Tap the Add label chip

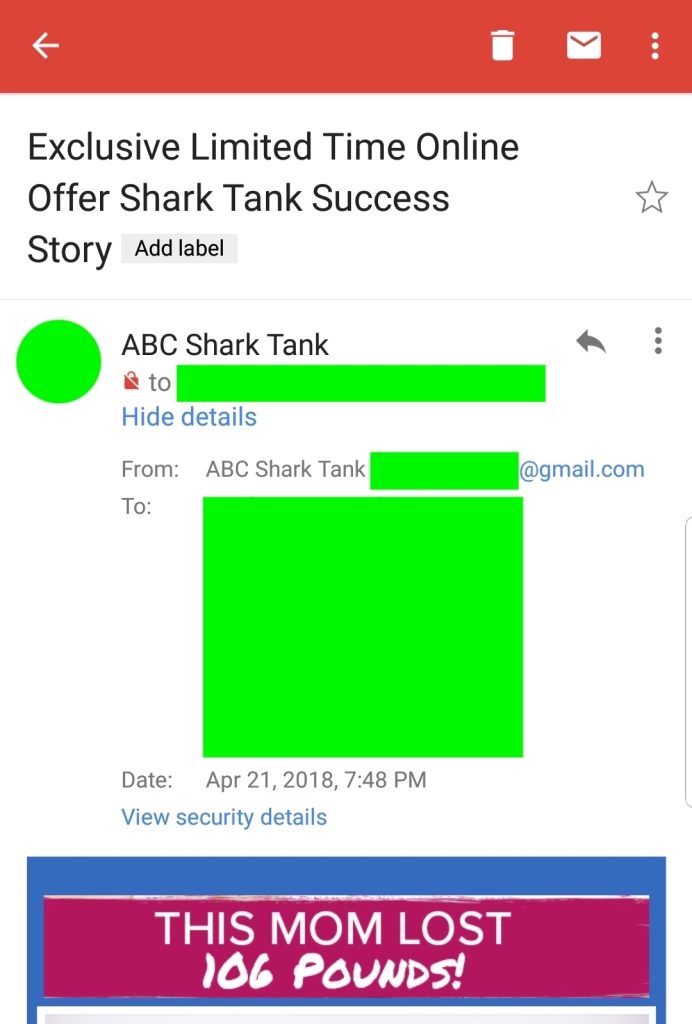pos(180,249)
